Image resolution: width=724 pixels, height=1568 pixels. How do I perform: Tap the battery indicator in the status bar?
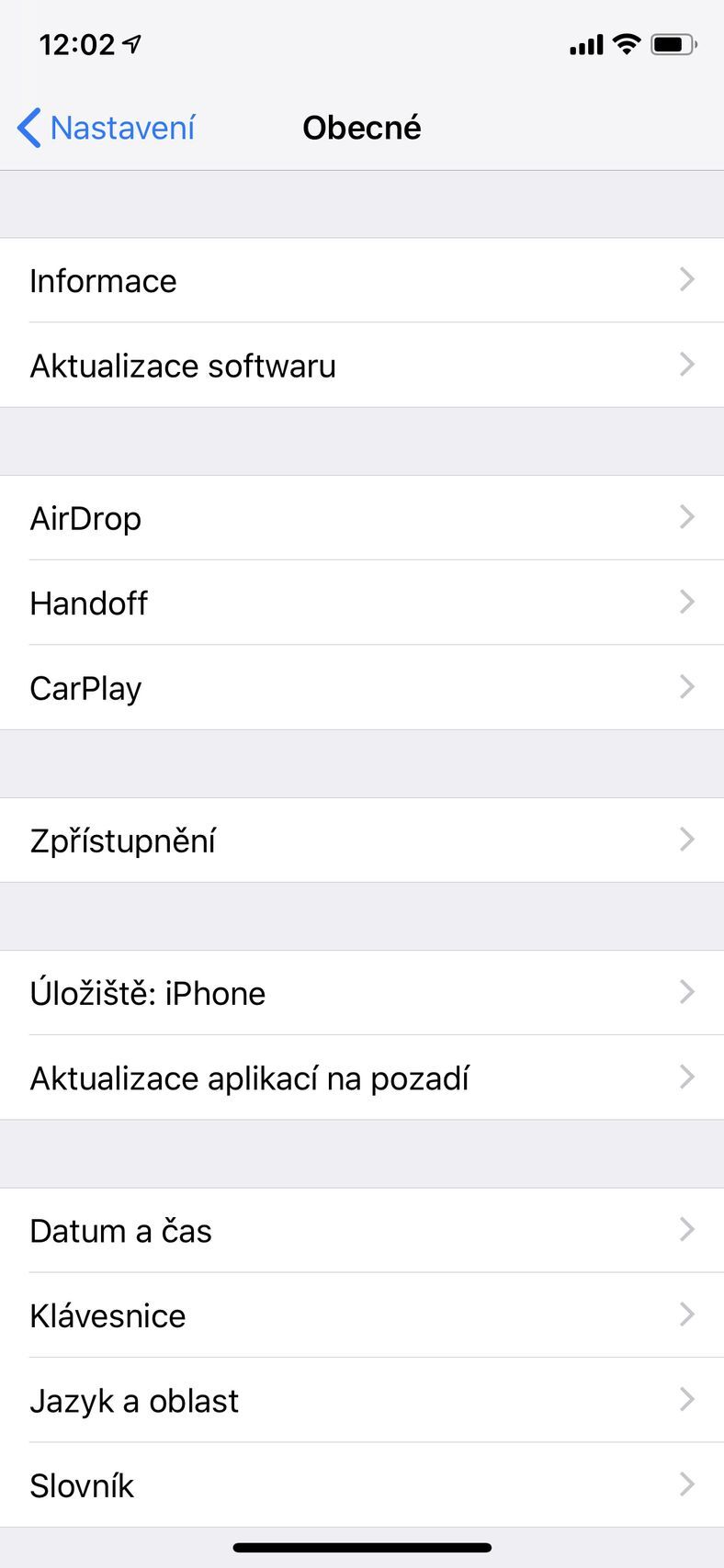675,42
